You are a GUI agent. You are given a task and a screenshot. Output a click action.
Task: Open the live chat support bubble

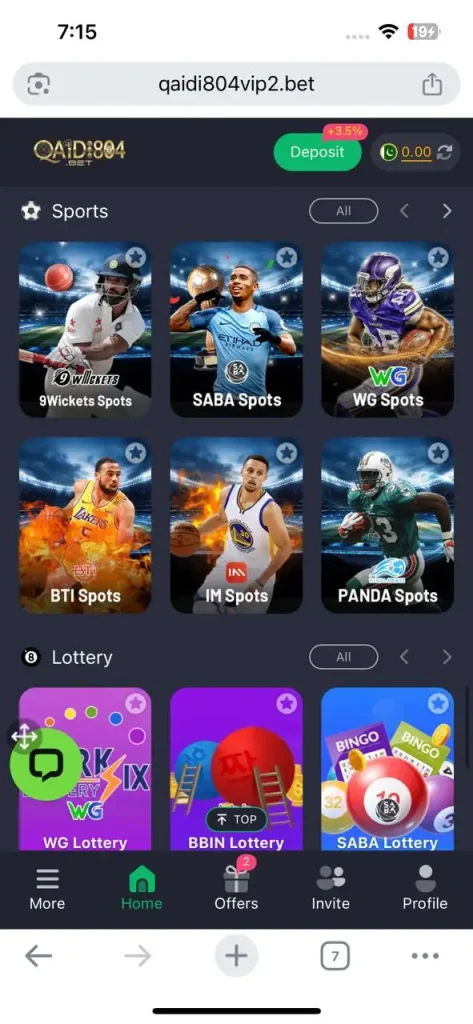click(46, 764)
